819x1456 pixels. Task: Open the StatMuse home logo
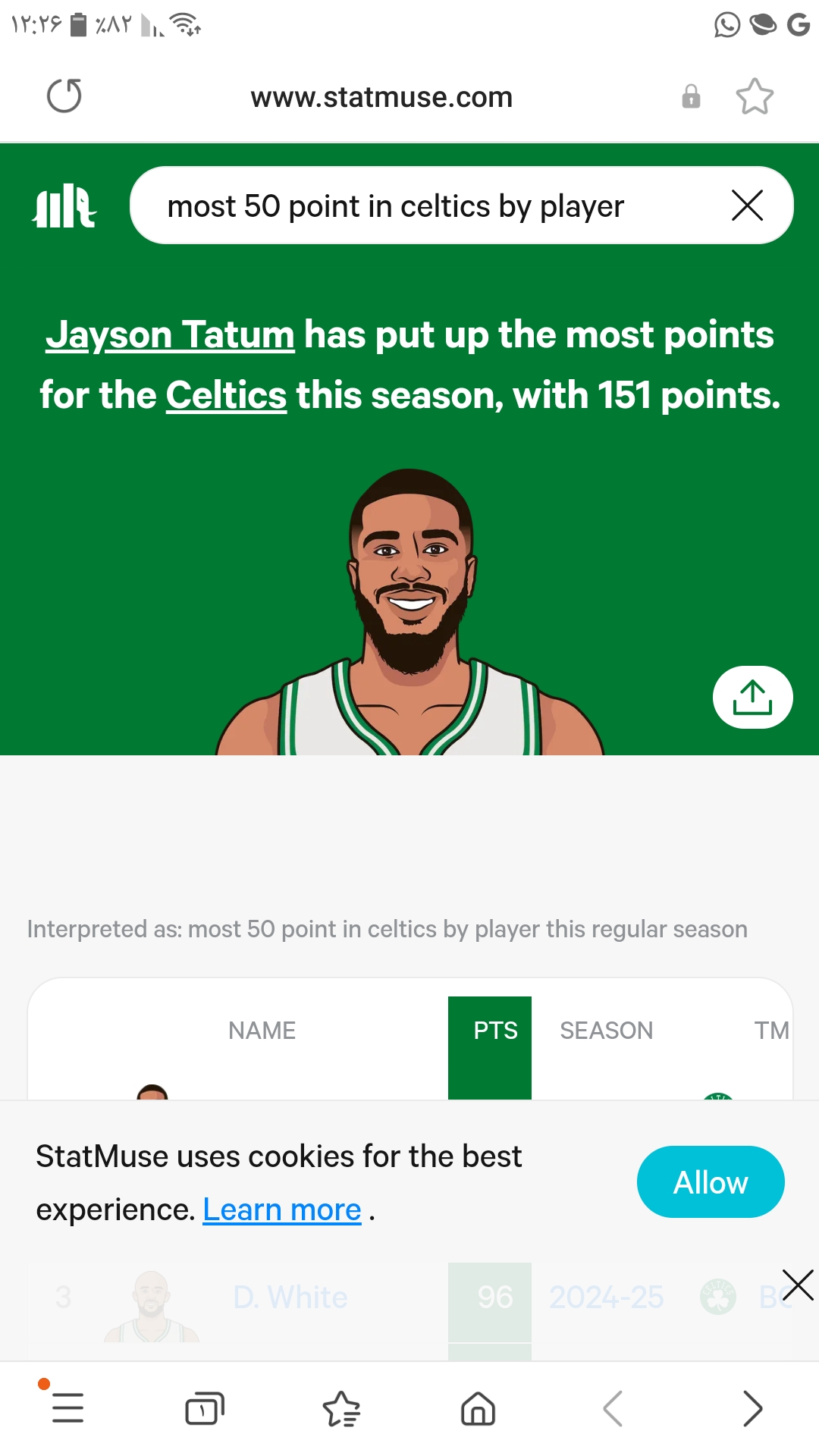tap(64, 206)
